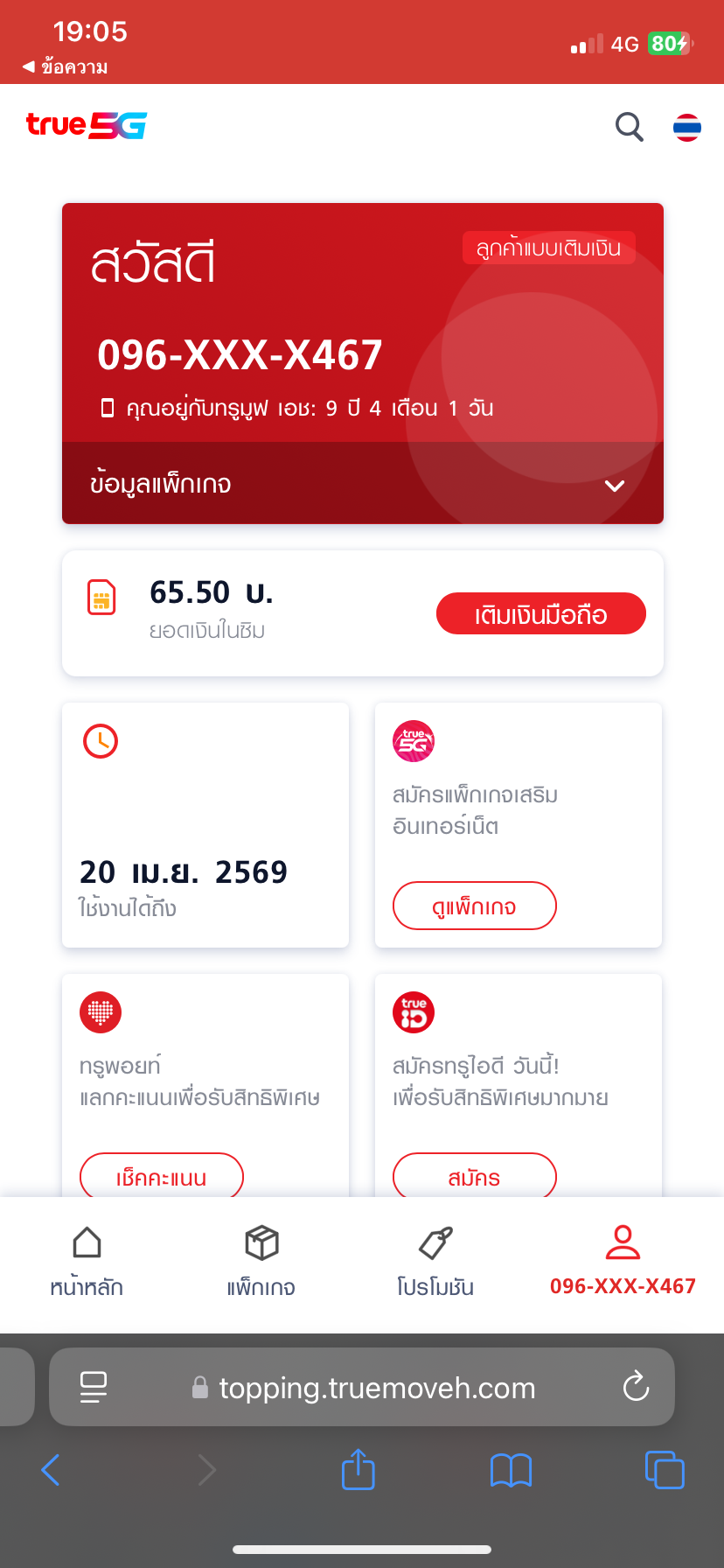Tap the เติมเงินมือถือ top-up button
Viewport: 724px width, 1568px height.
(x=541, y=614)
